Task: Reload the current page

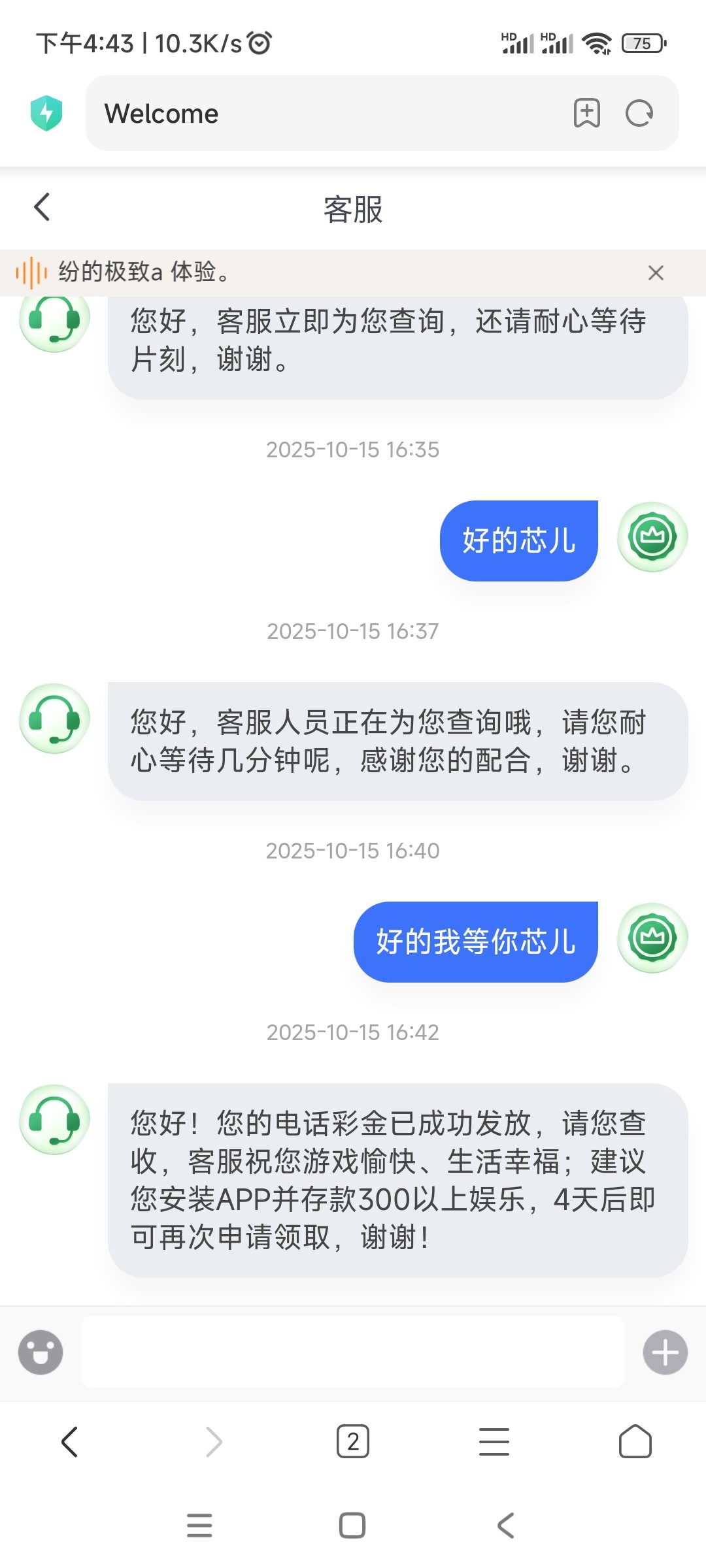Action: click(639, 114)
